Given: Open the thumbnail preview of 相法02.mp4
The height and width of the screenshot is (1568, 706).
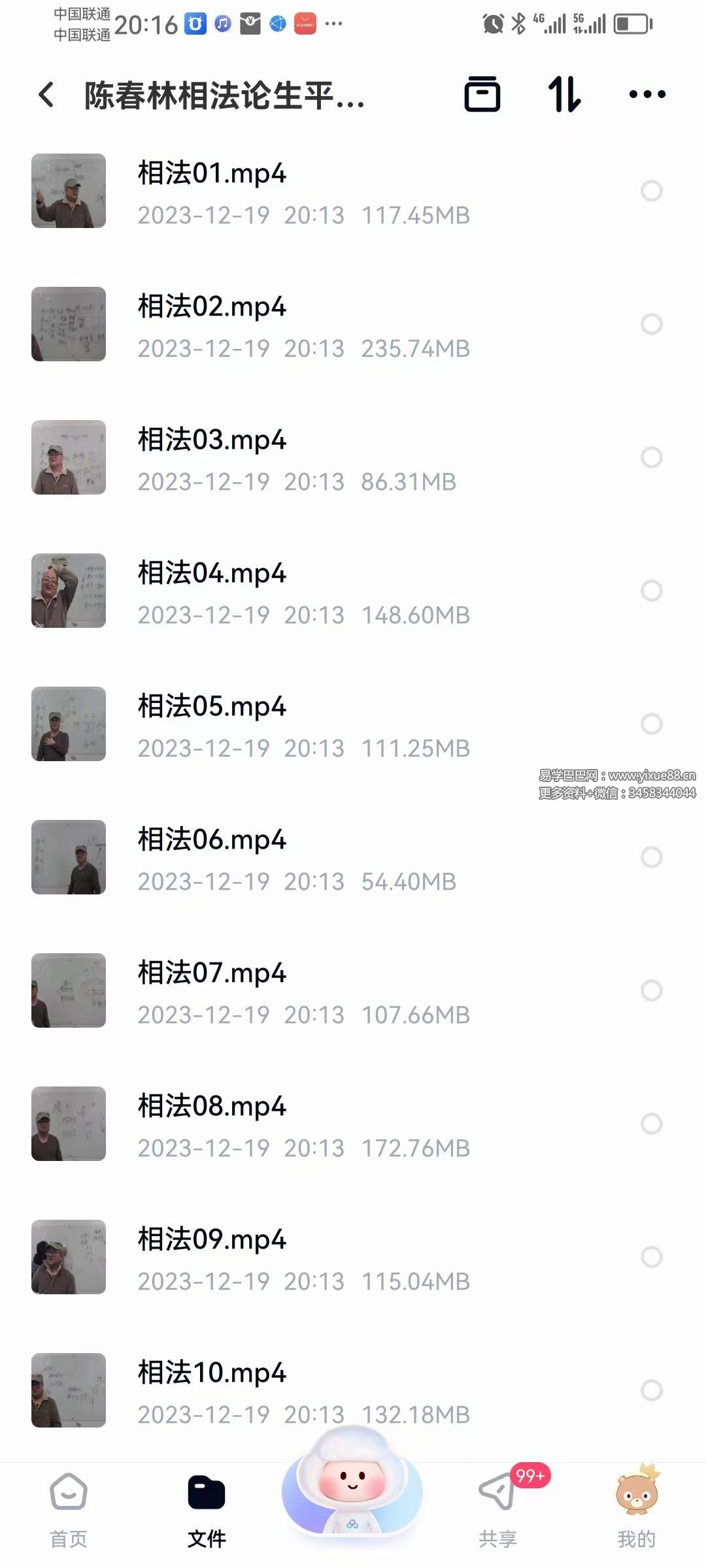Looking at the screenshot, I should (68, 324).
